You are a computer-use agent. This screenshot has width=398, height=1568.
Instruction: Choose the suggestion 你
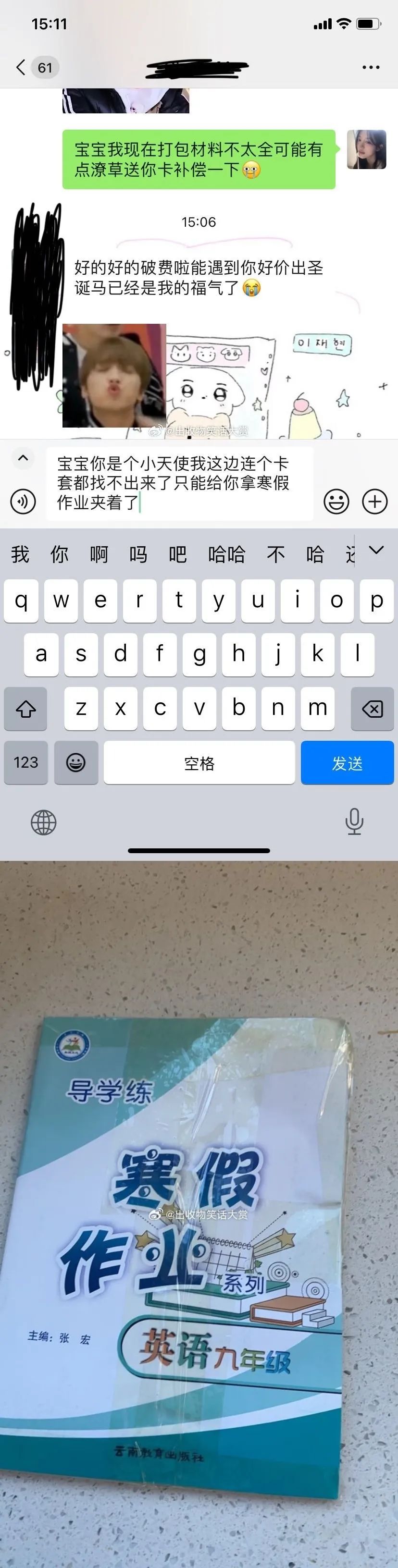click(59, 554)
